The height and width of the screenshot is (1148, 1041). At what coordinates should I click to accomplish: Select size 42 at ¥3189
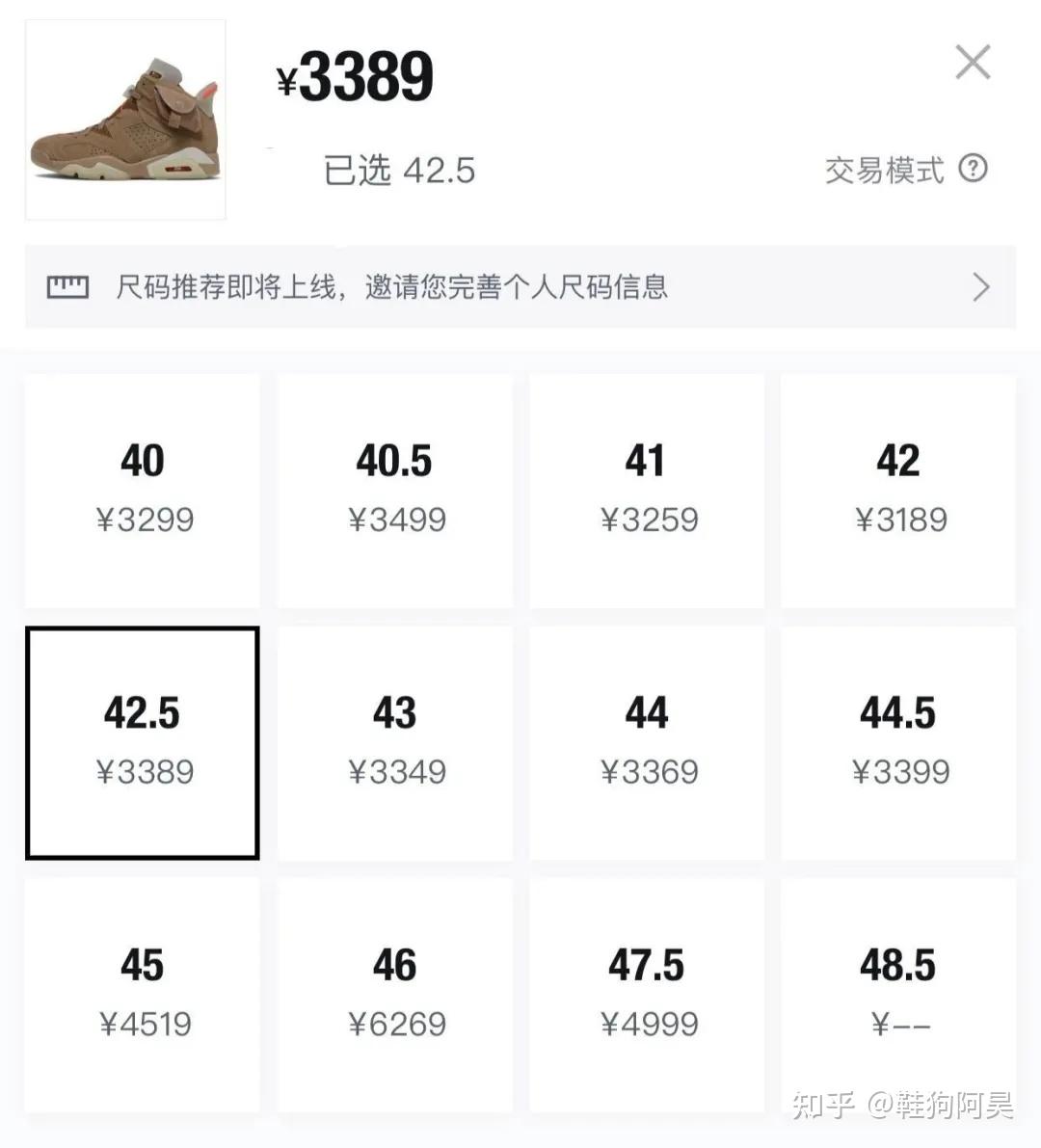pyautogui.click(x=898, y=491)
